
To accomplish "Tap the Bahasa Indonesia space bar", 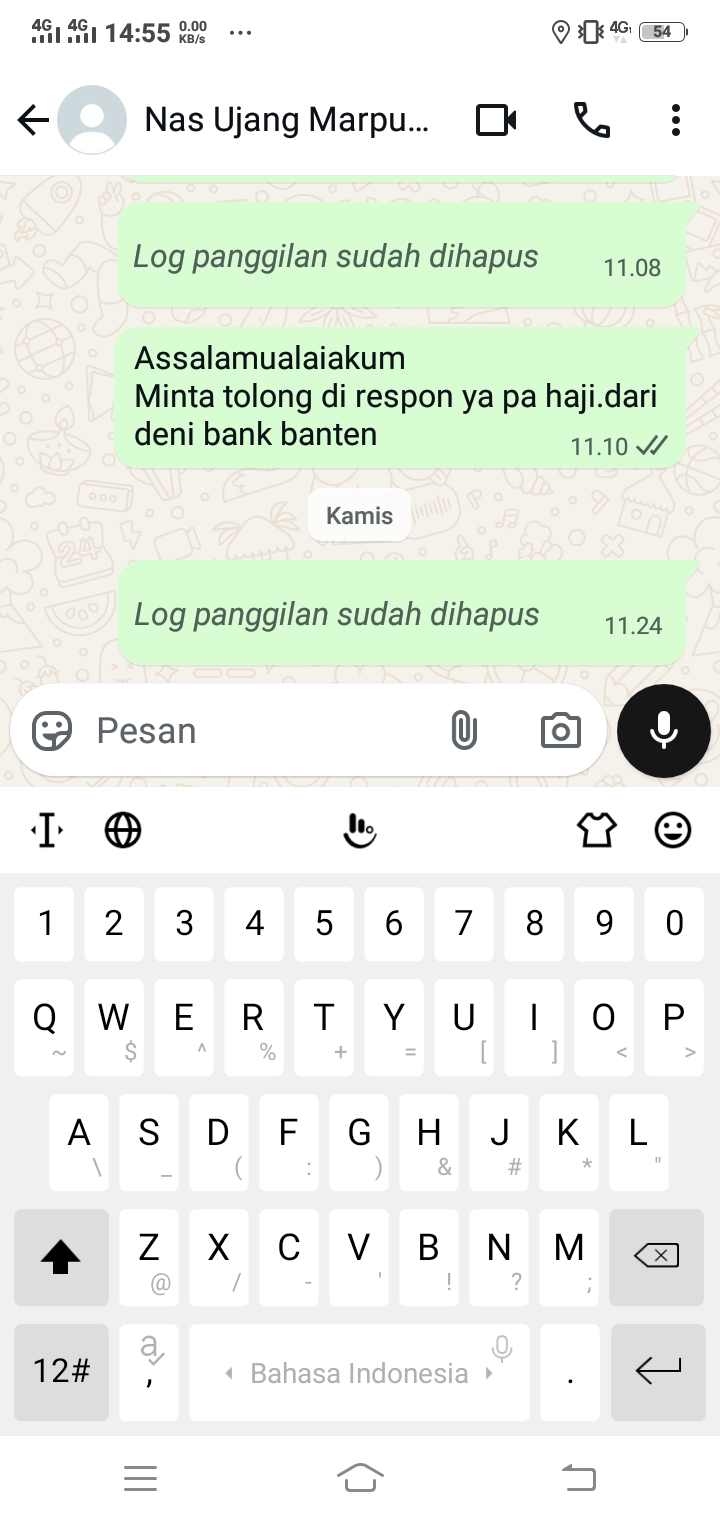I will [359, 1373].
